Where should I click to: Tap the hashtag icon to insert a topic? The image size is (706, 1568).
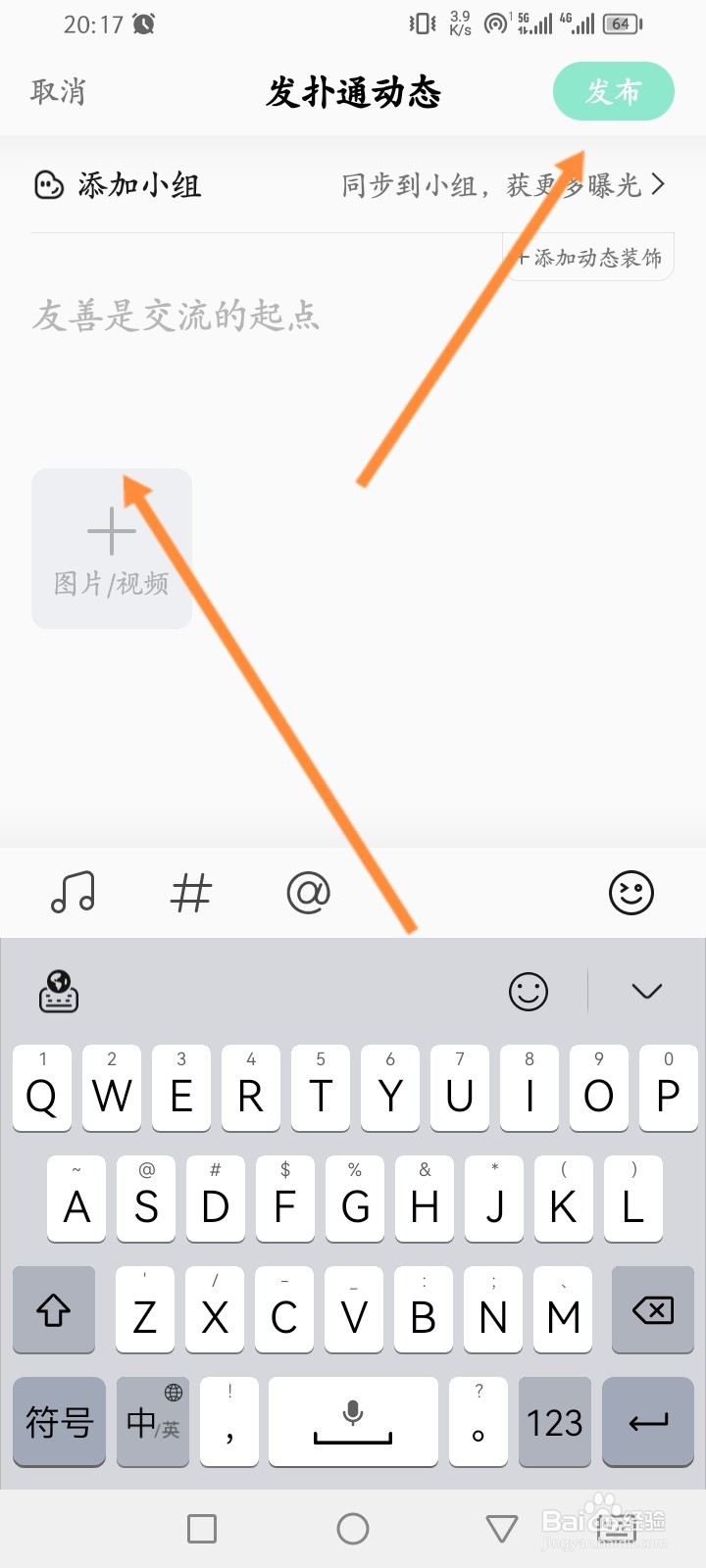[x=190, y=893]
